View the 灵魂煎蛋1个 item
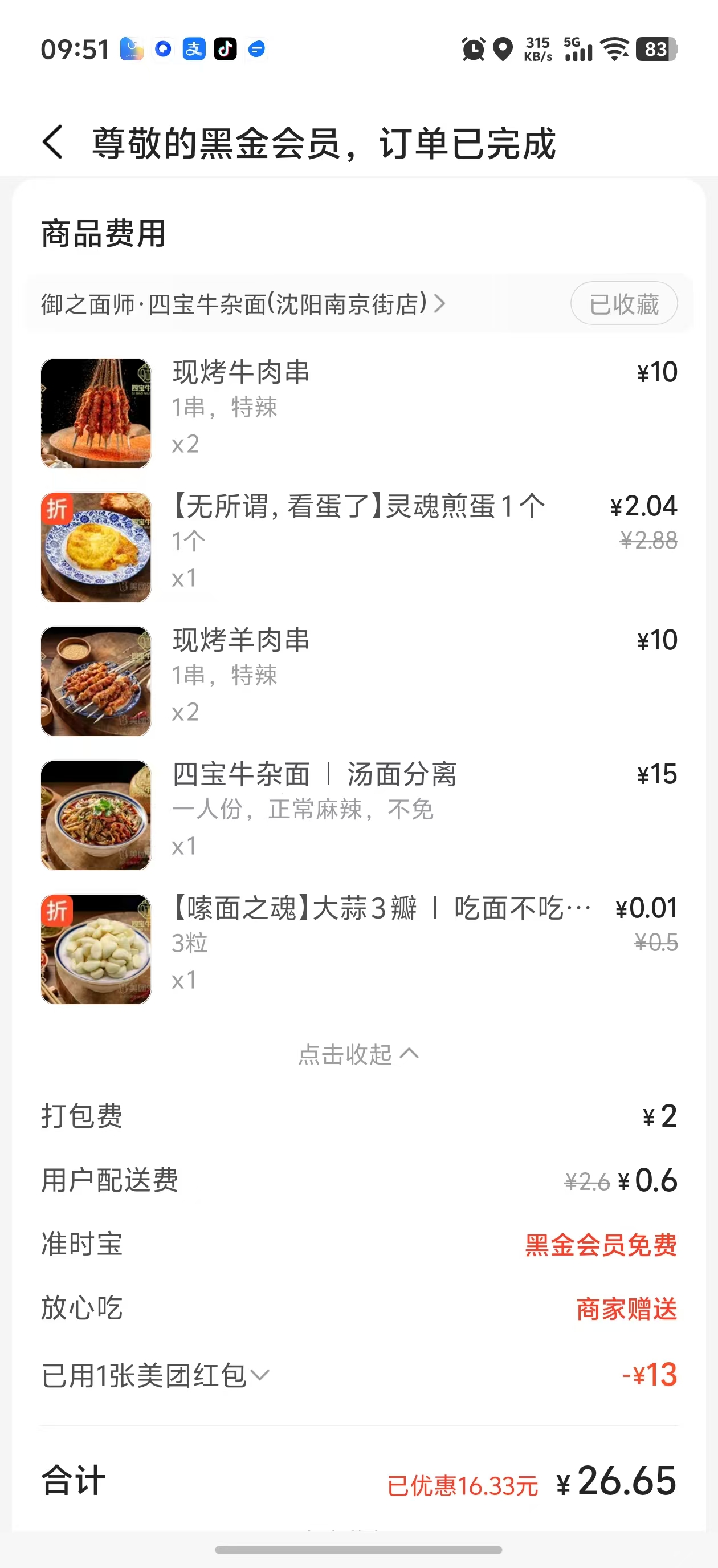The width and height of the screenshot is (718, 1568). [x=359, y=506]
